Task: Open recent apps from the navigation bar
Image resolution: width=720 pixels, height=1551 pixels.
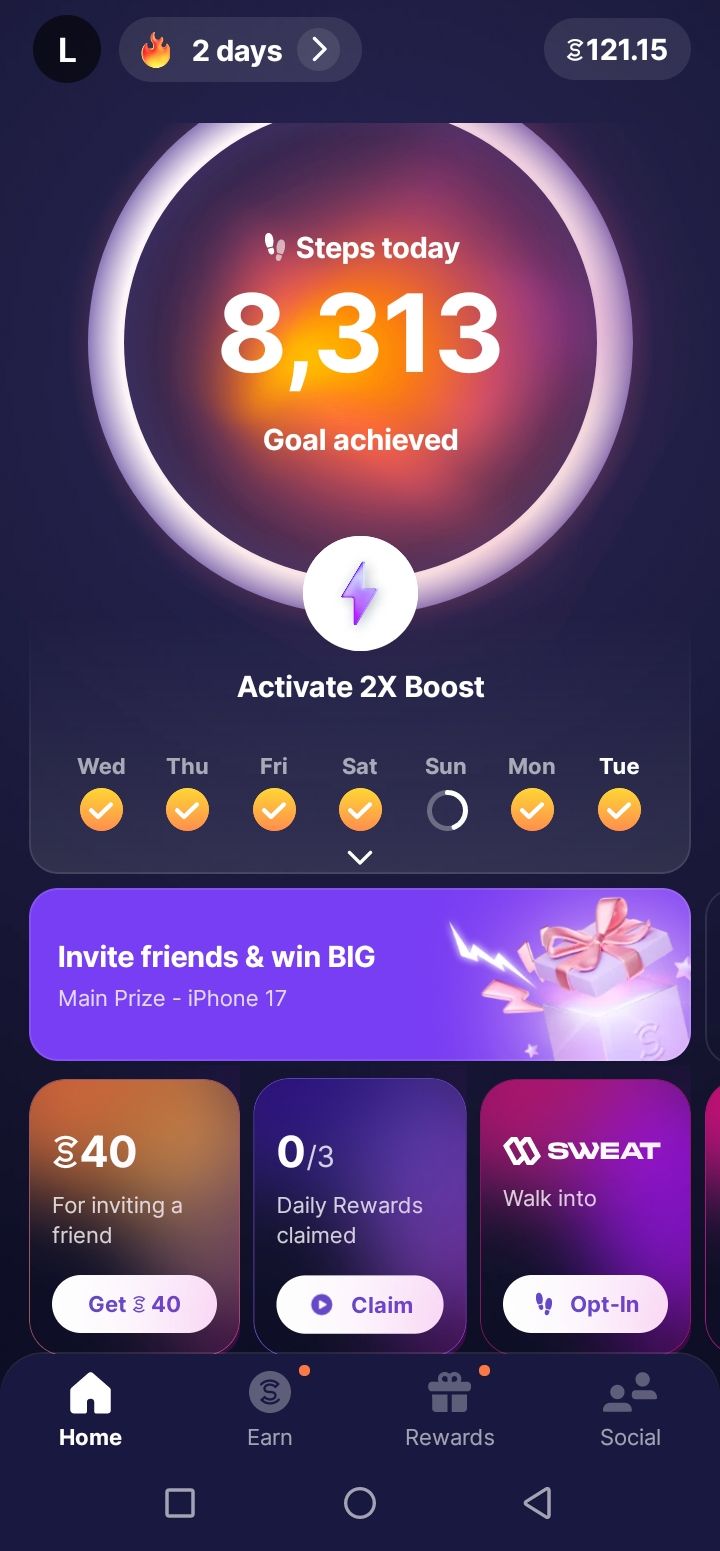Action: 180,1502
